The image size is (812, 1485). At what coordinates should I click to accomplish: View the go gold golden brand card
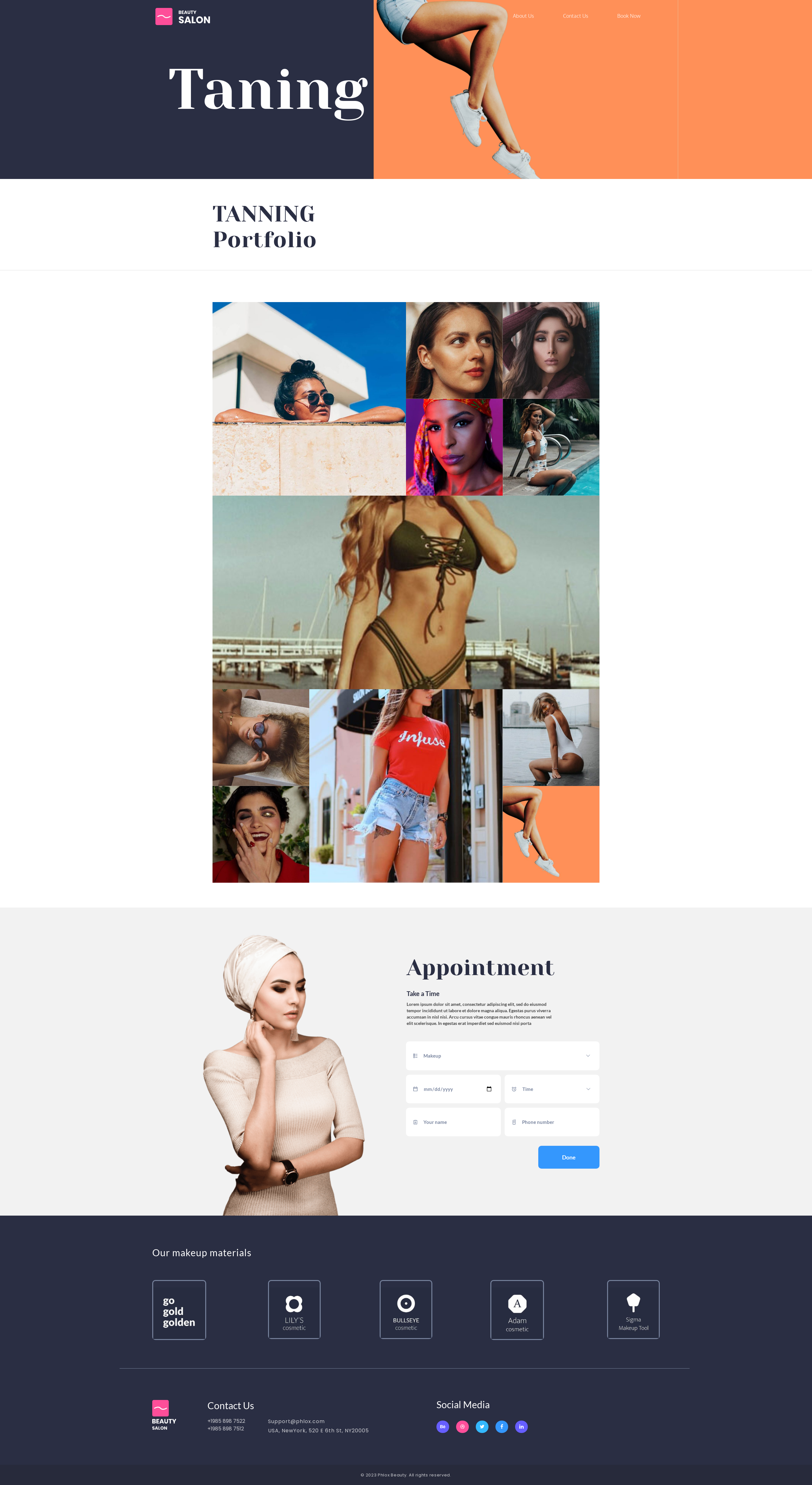[x=179, y=1310]
